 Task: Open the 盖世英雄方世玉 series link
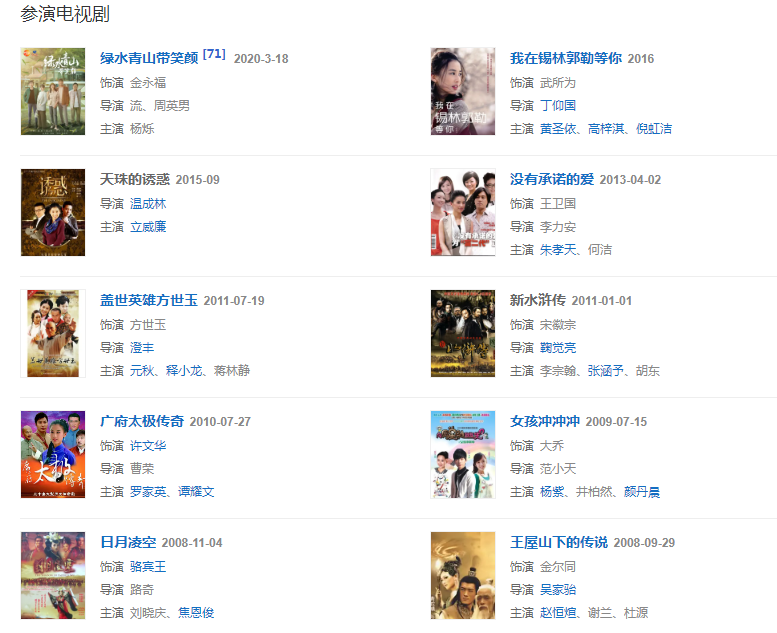tap(149, 300)
